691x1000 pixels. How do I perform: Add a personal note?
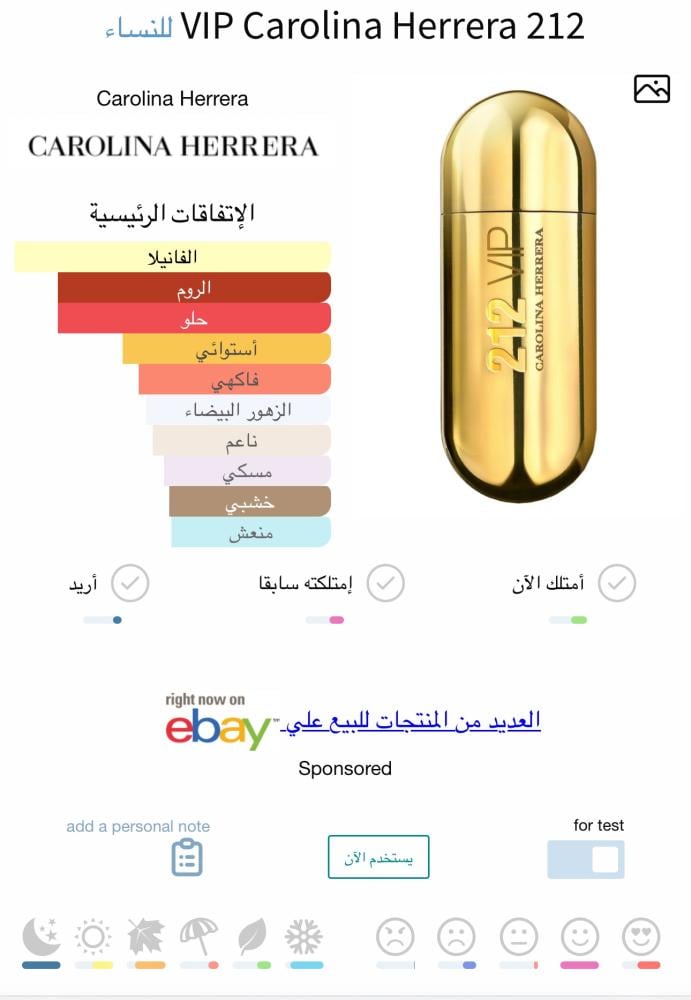coord(187,857)
